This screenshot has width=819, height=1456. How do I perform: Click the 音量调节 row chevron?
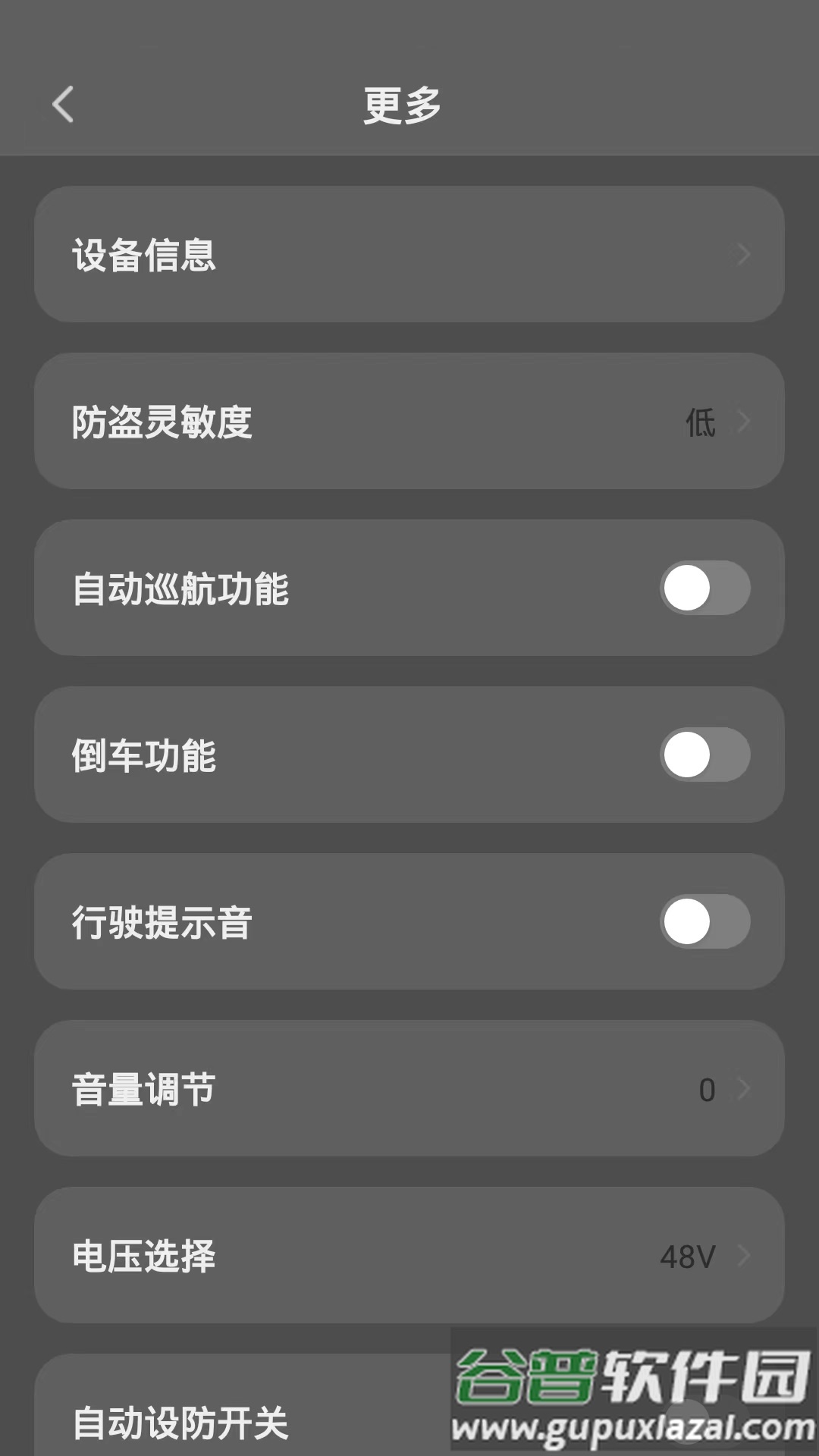coord(743,1090)
